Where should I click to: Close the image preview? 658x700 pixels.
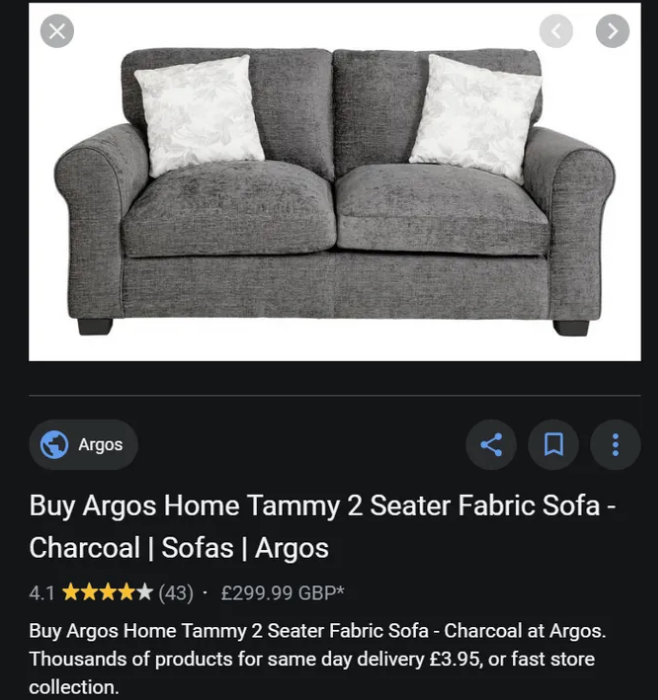click(x=57, y=31)
